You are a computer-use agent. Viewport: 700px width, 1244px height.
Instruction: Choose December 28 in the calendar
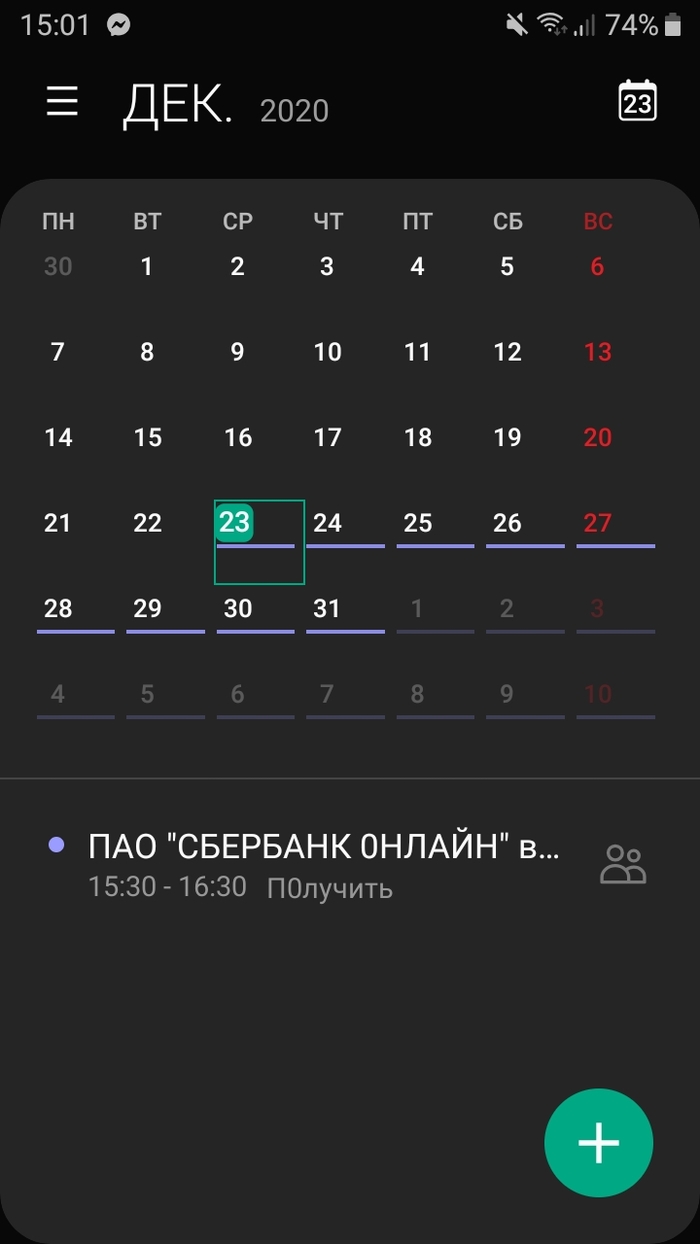[58, 609]
